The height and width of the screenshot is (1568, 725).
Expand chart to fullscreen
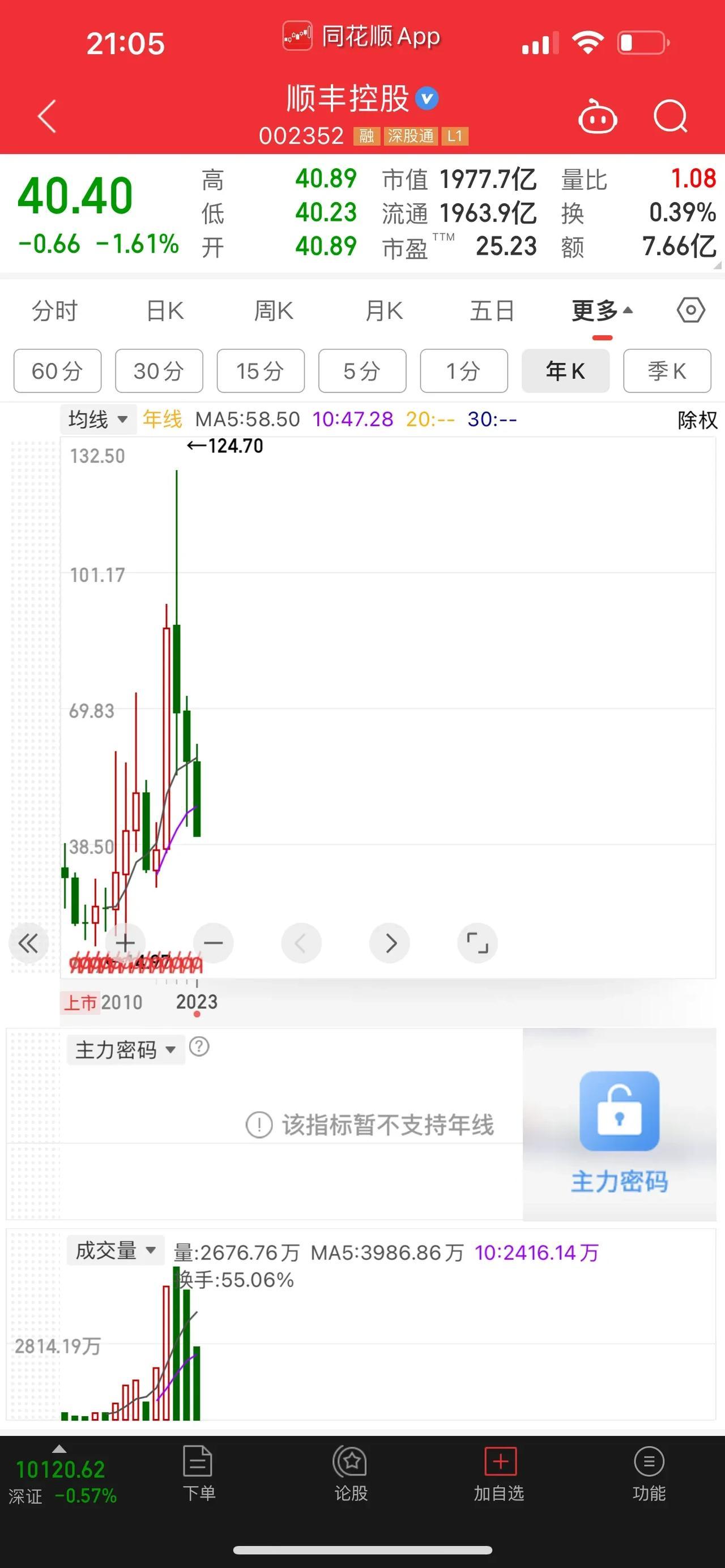coord(477,943)
